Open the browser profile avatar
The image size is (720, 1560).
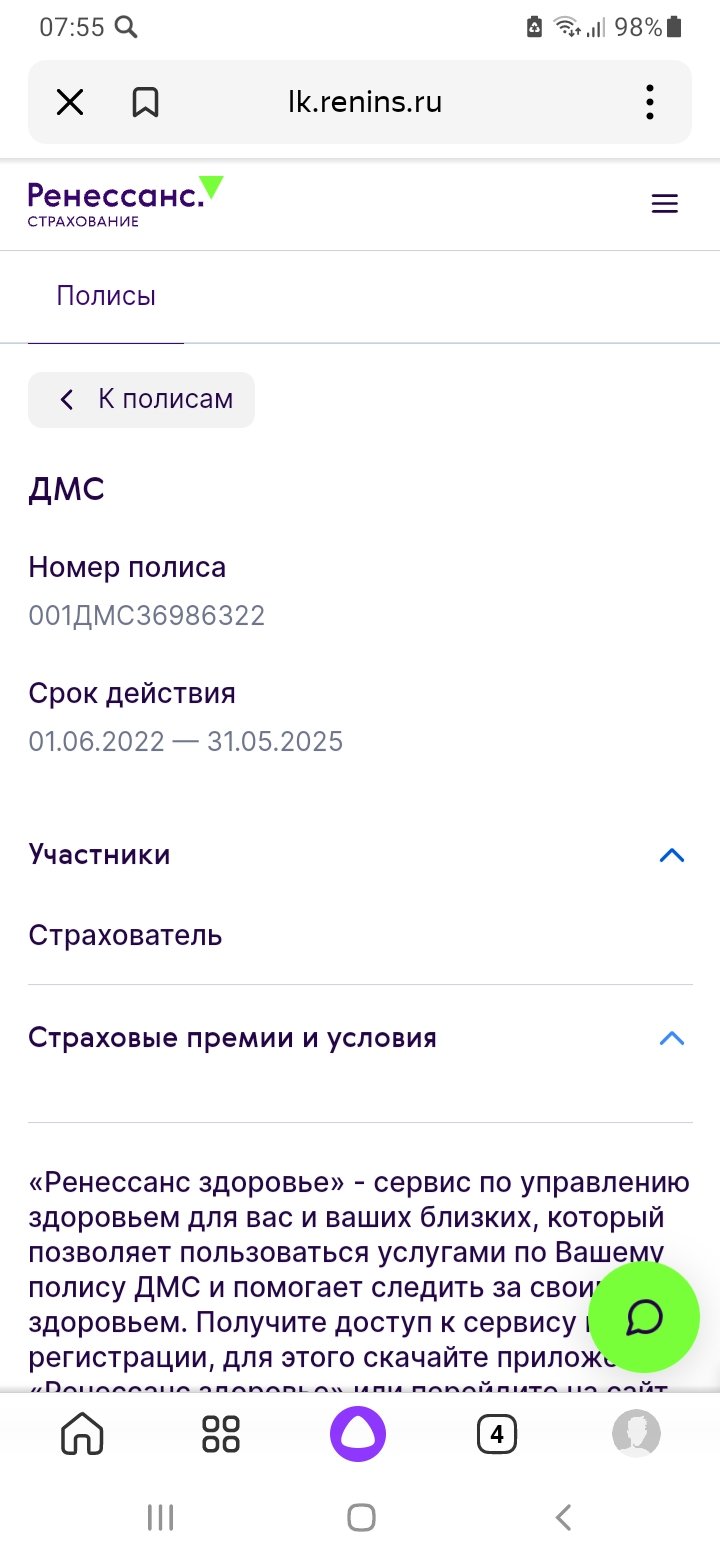pos(636,1434)
